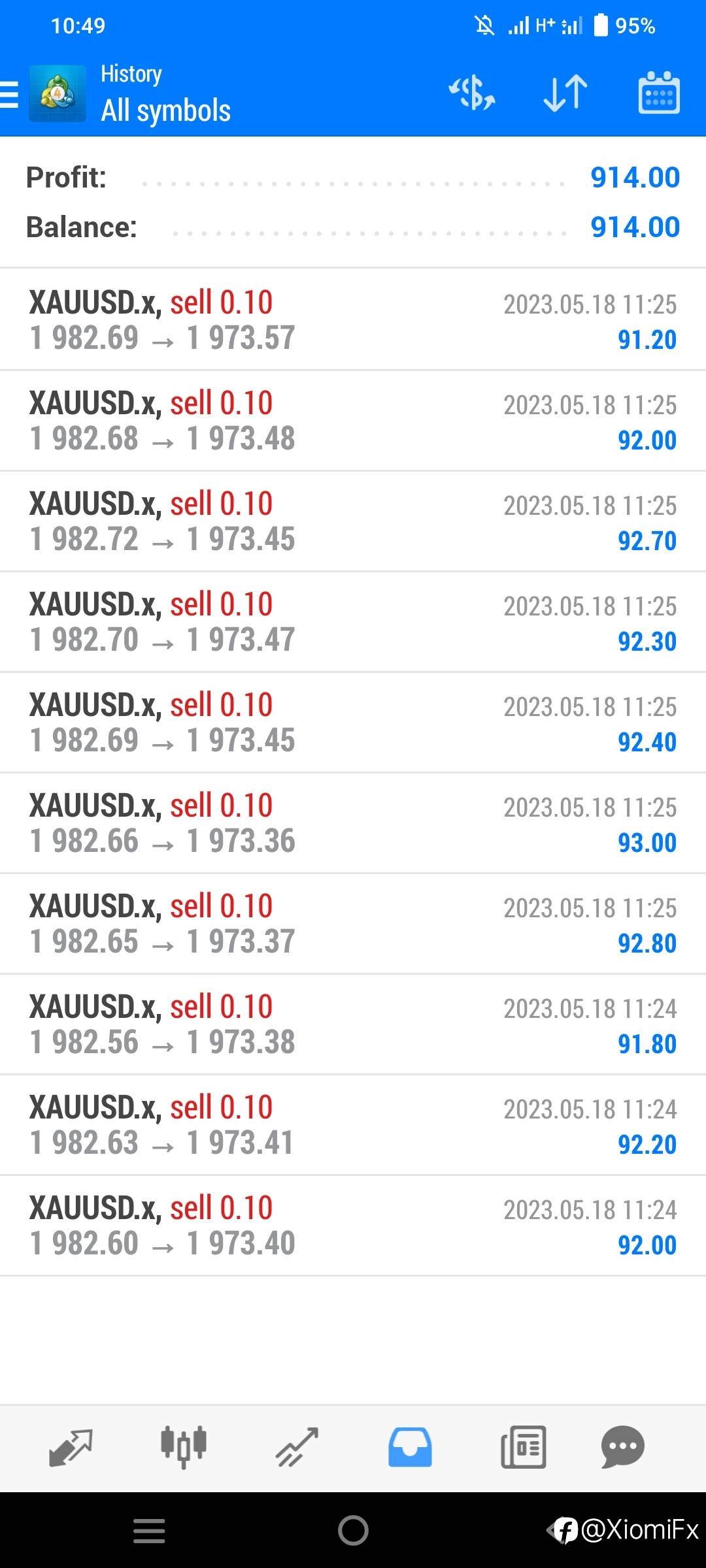This screenshot has width=706, height=1568.
Task: Open the system recent apps button
Action: click(x=149, y=1531)
